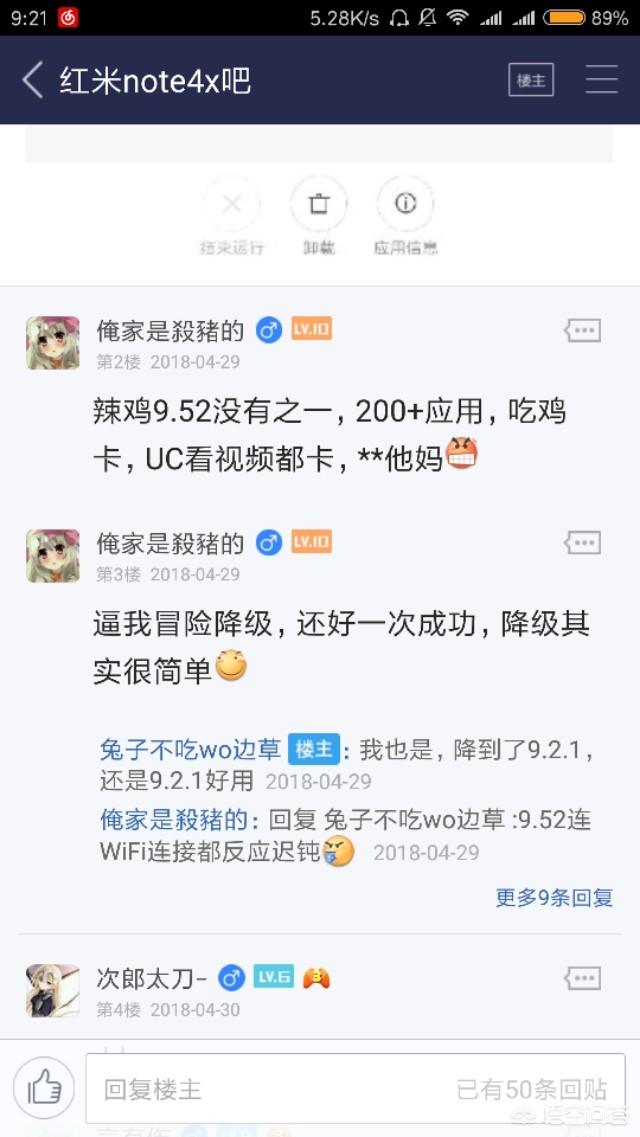This screenshot has height=1137, width=640.
Task: Open reply options for the 4楼 post
Action: [x=582, y=978]
